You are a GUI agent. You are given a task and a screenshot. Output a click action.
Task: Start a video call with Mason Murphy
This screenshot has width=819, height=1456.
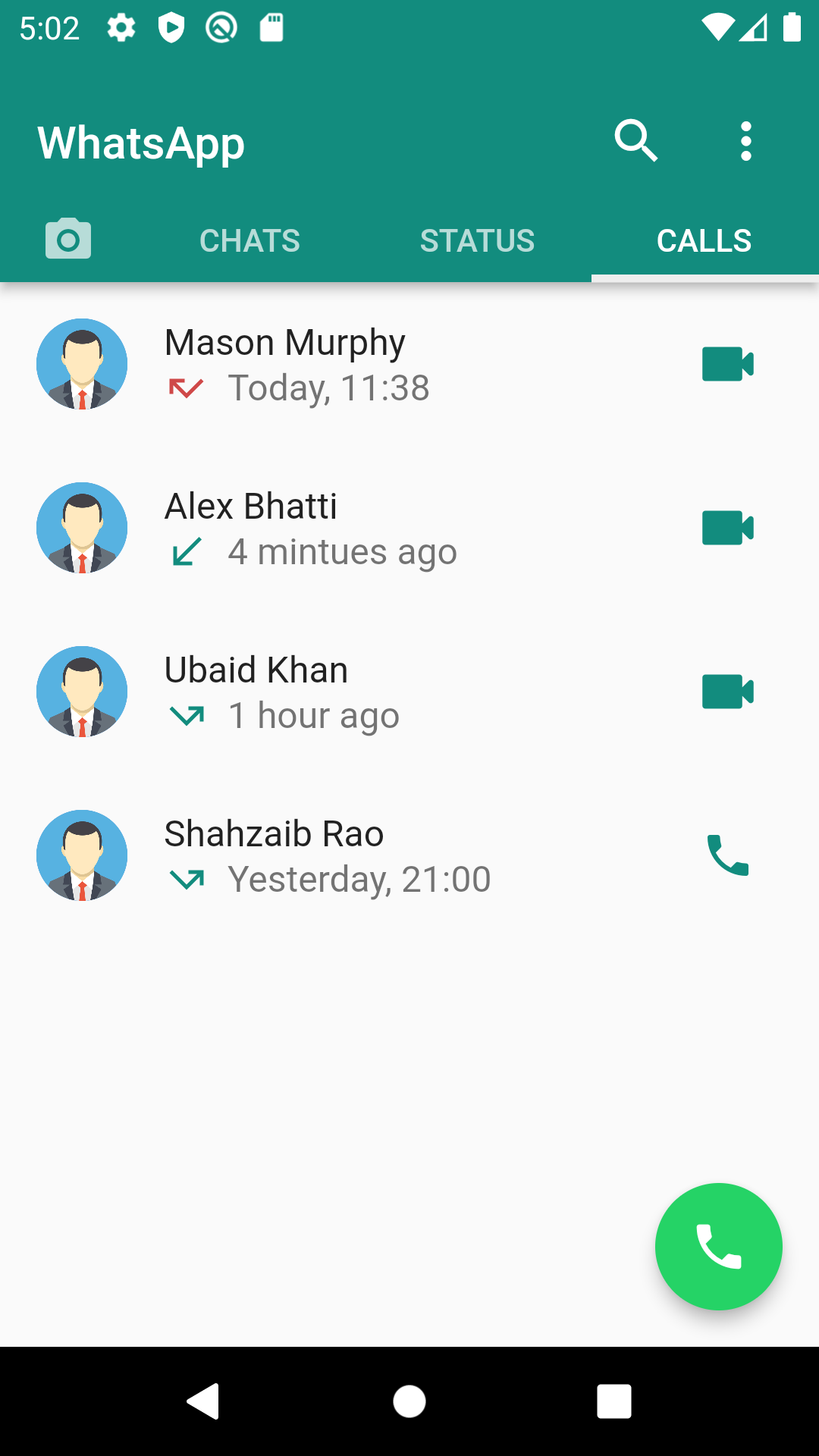[727, 364]
